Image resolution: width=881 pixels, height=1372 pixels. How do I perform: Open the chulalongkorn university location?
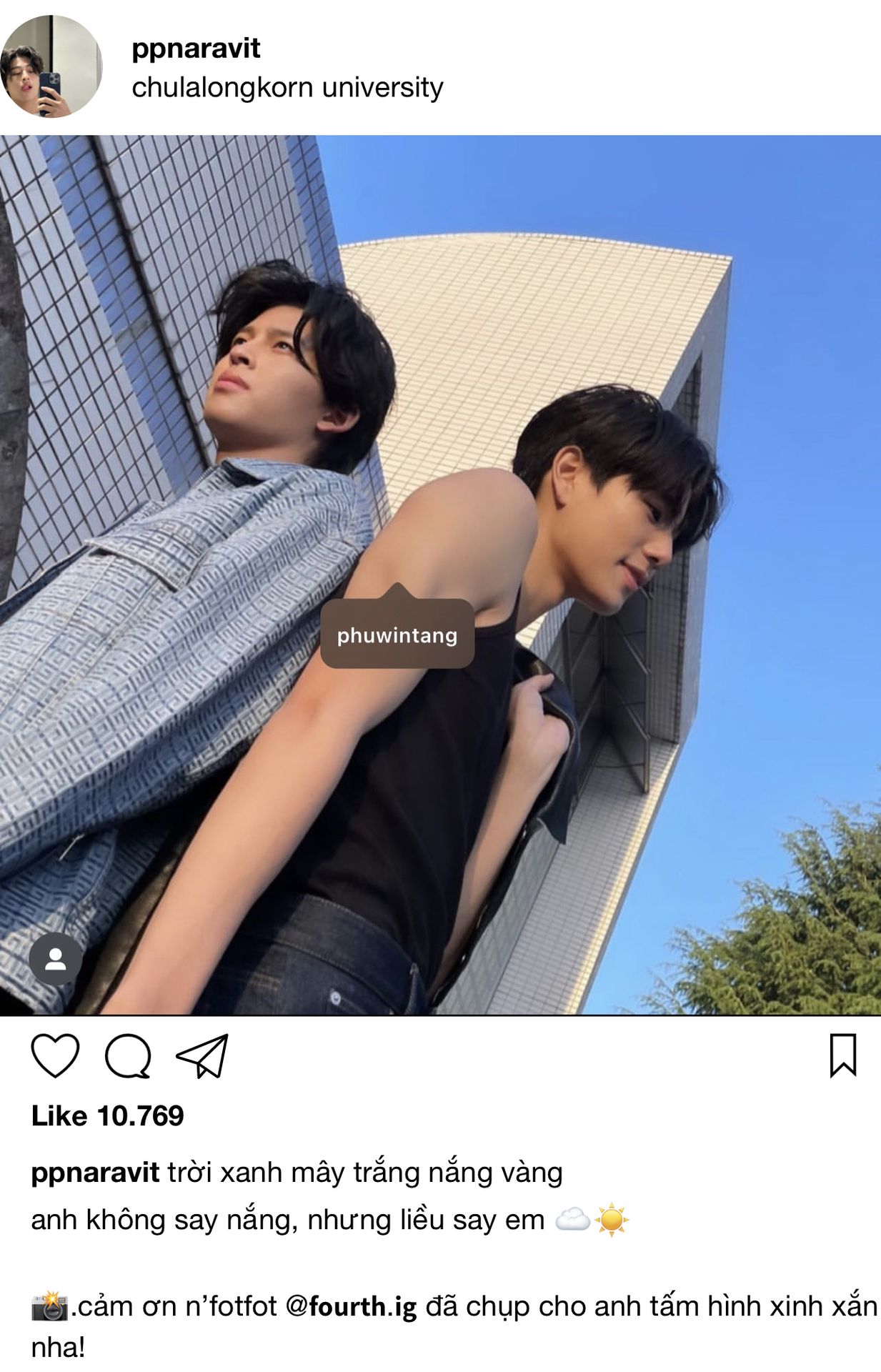[x=287, y=88]
